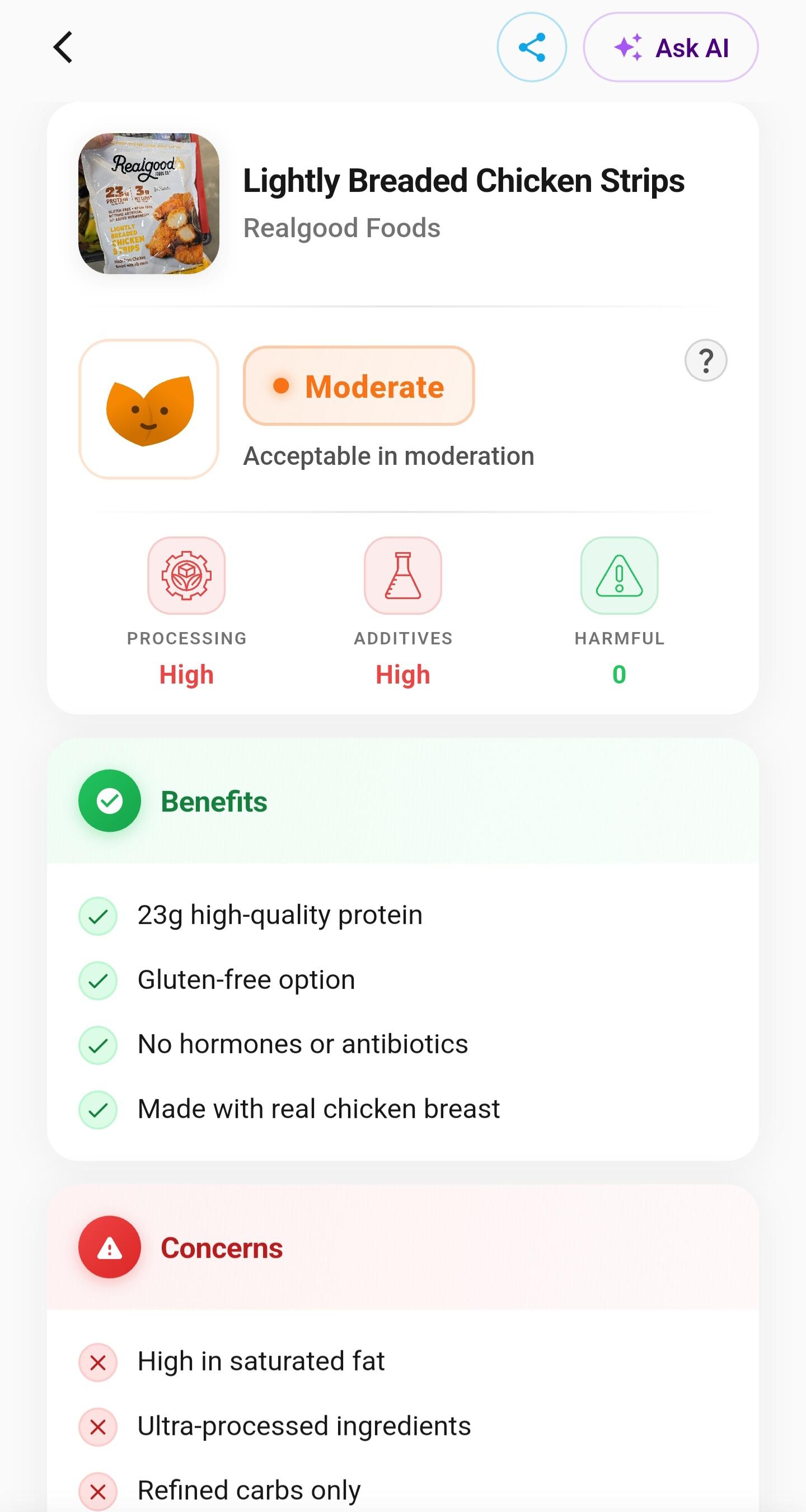Tap the back arrow
This screenshot has width=806, height=1512.
[63, 47]
